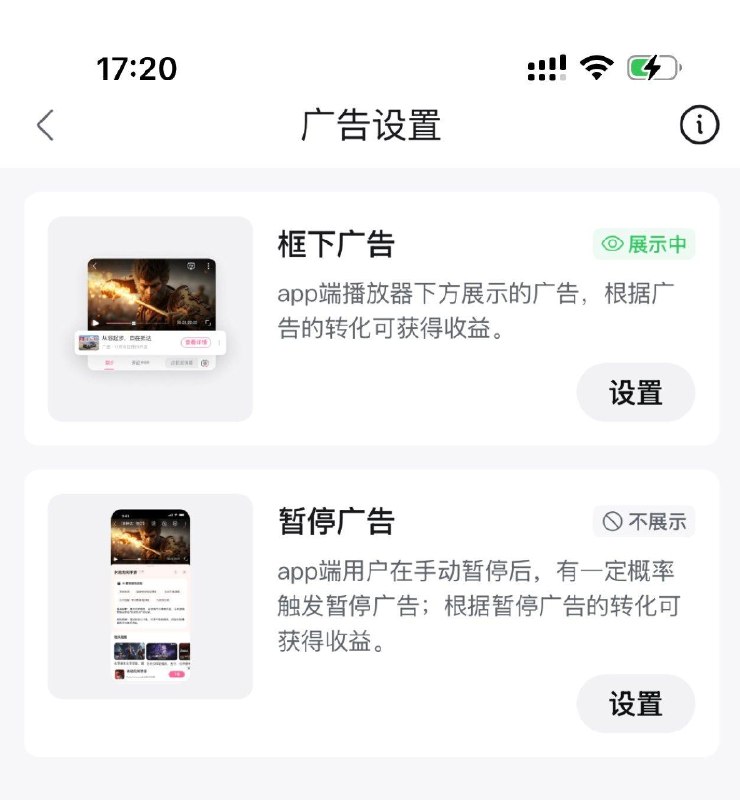Viewport: 740px width, 800px height.
Task: Tap the eye icon on the 展示中 badge
Action: 613,243
